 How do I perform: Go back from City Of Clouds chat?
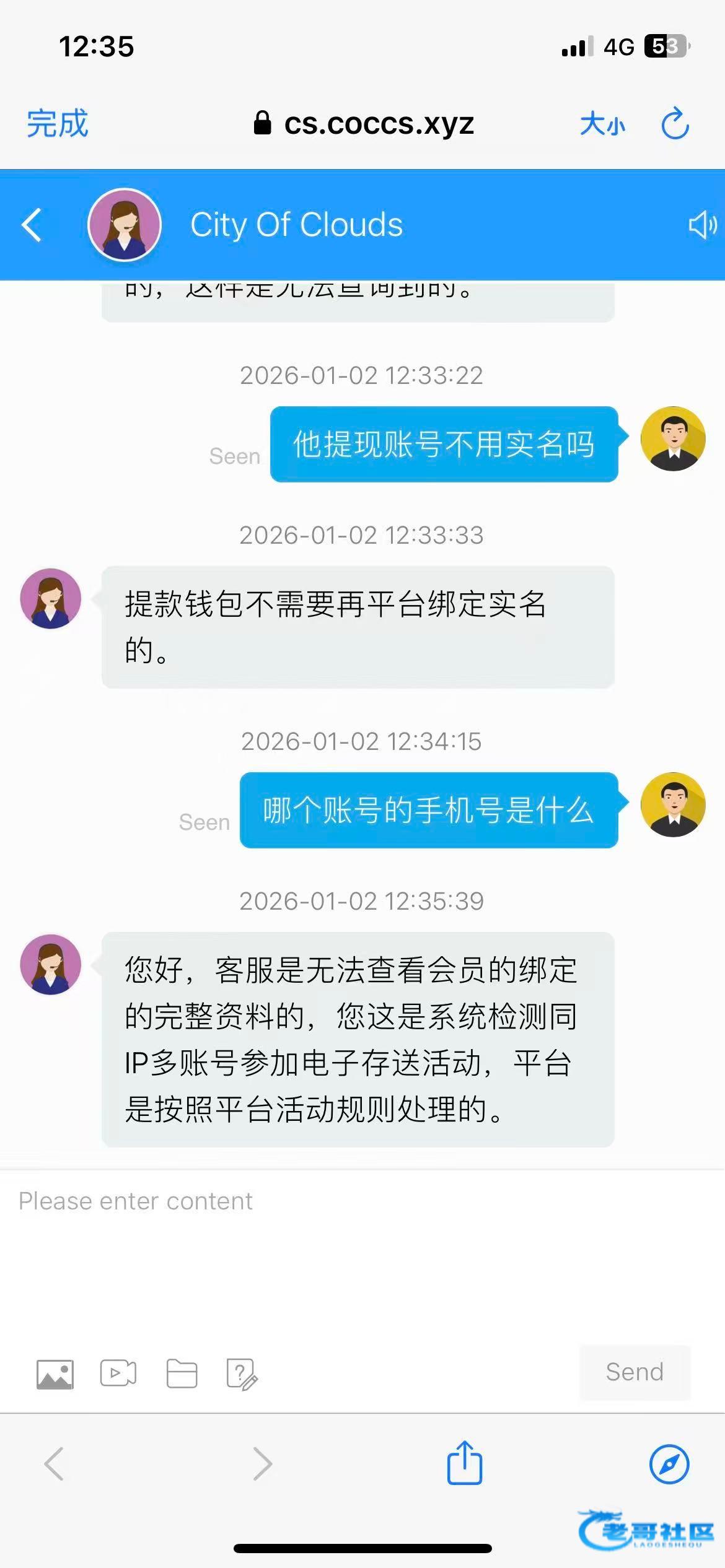click(32, 225)
